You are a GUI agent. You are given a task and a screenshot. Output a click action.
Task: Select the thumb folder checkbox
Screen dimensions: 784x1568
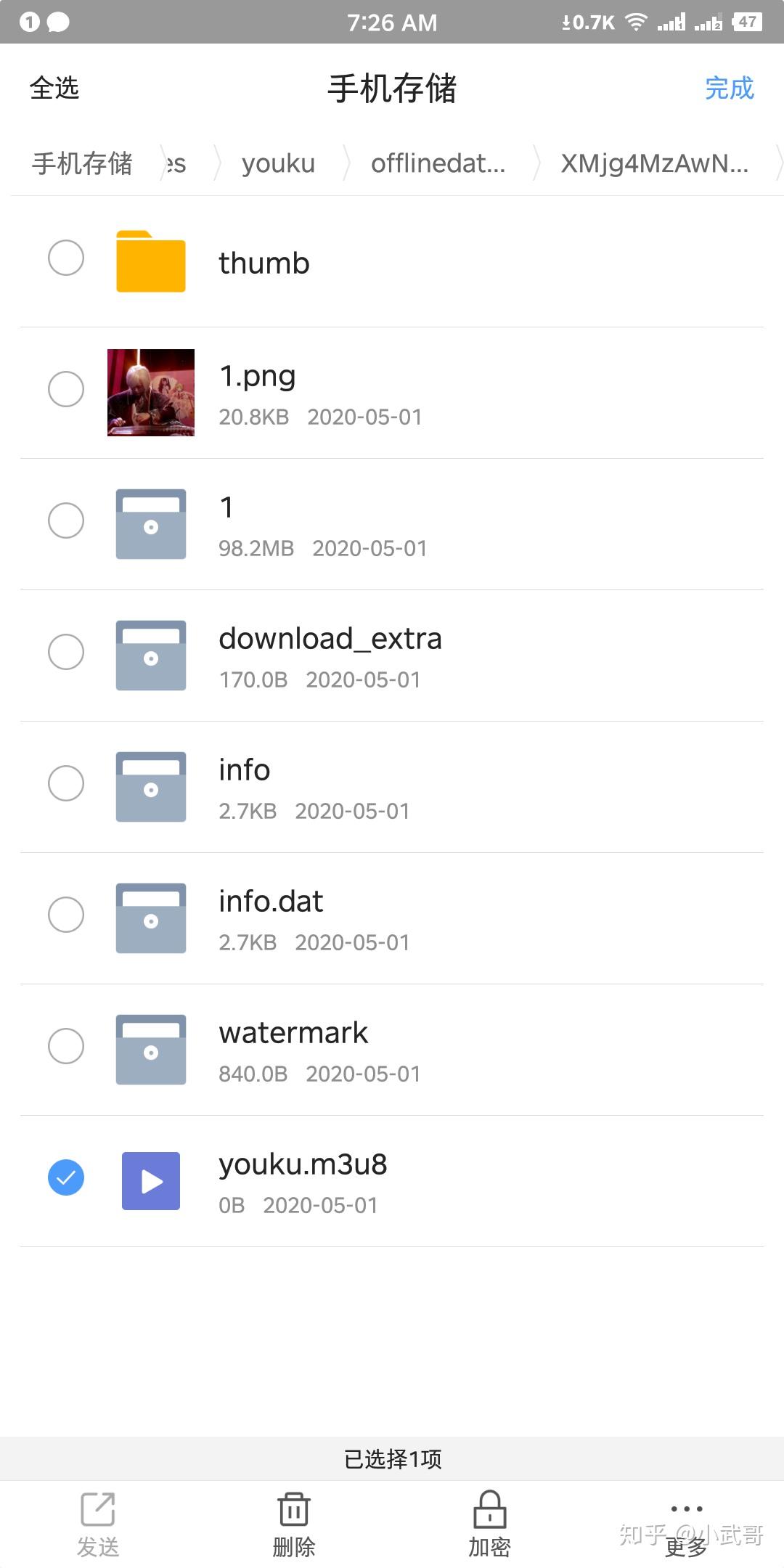66,258
